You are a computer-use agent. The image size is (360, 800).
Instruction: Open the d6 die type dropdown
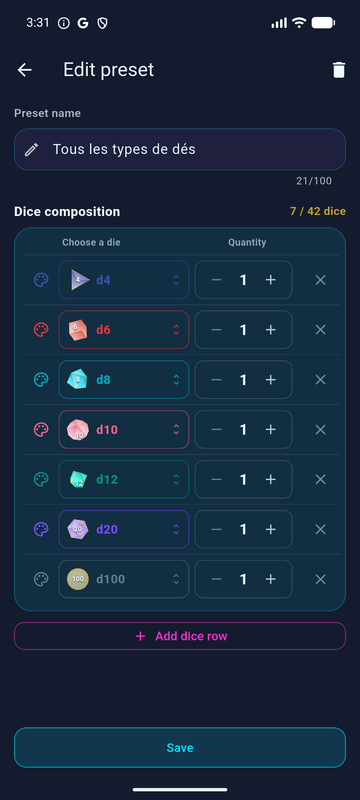pos(124,330)
